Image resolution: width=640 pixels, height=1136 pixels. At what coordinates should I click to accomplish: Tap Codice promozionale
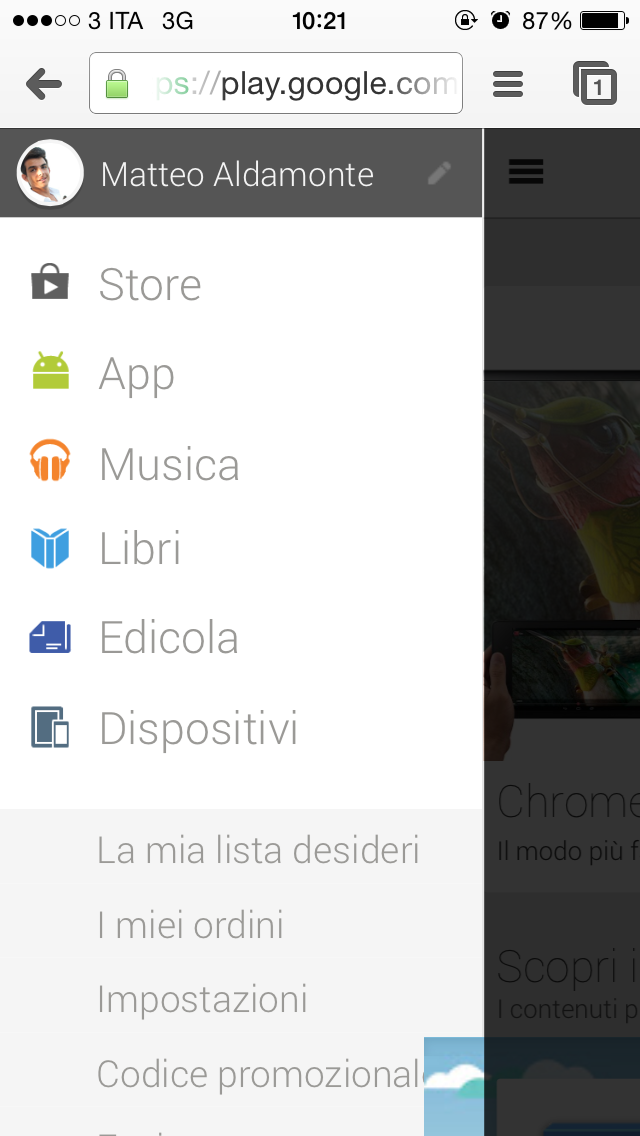[x=258, y=1074]
